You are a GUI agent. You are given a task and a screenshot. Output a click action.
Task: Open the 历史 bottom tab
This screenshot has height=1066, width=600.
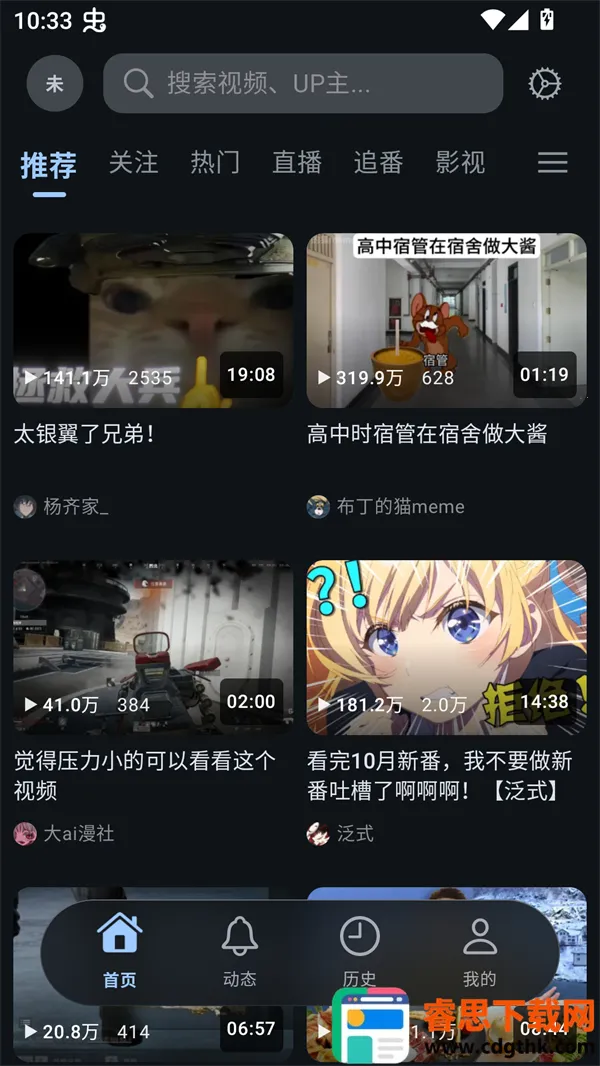360,952
